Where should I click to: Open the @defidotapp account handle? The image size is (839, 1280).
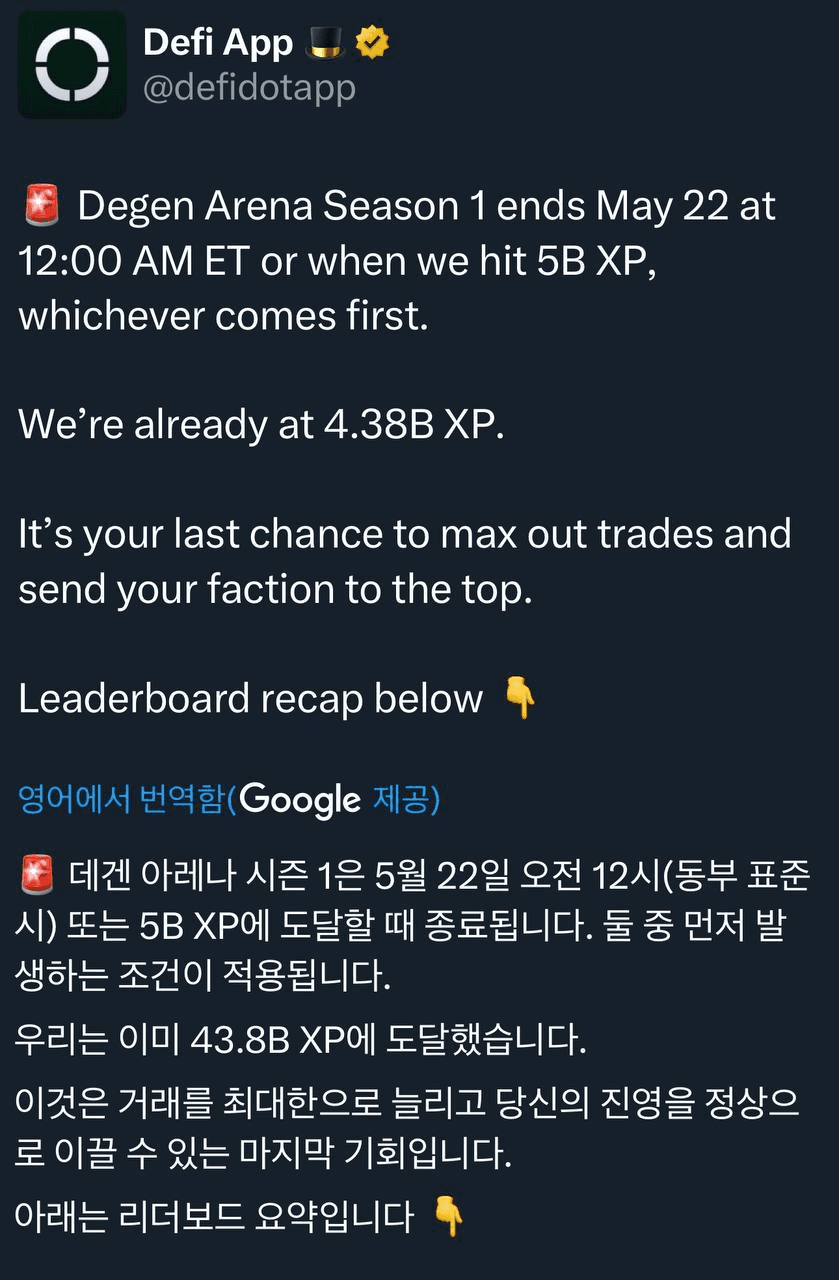click(x=249, y=88)
